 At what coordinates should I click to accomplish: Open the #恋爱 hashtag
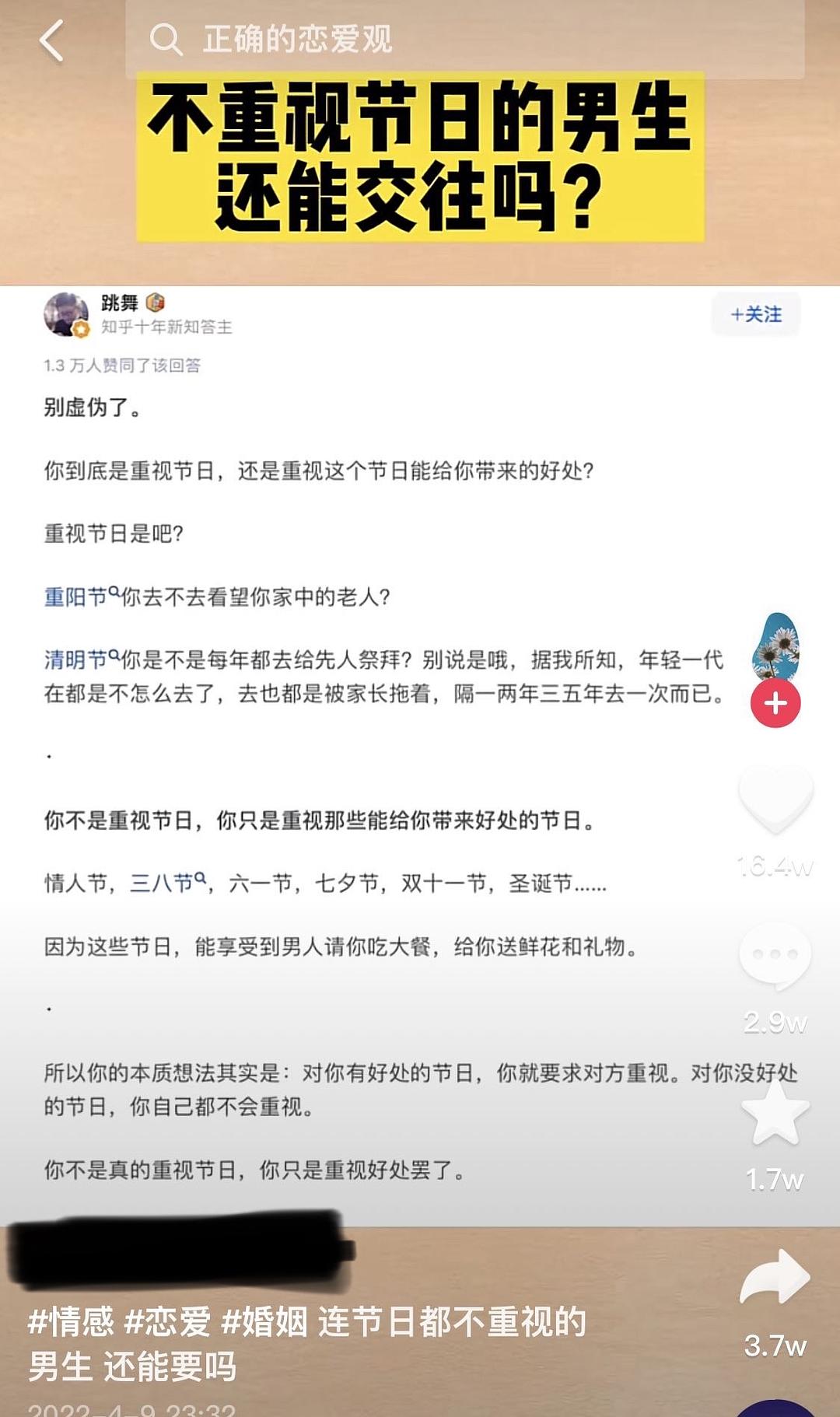(x=168, y=1321)
